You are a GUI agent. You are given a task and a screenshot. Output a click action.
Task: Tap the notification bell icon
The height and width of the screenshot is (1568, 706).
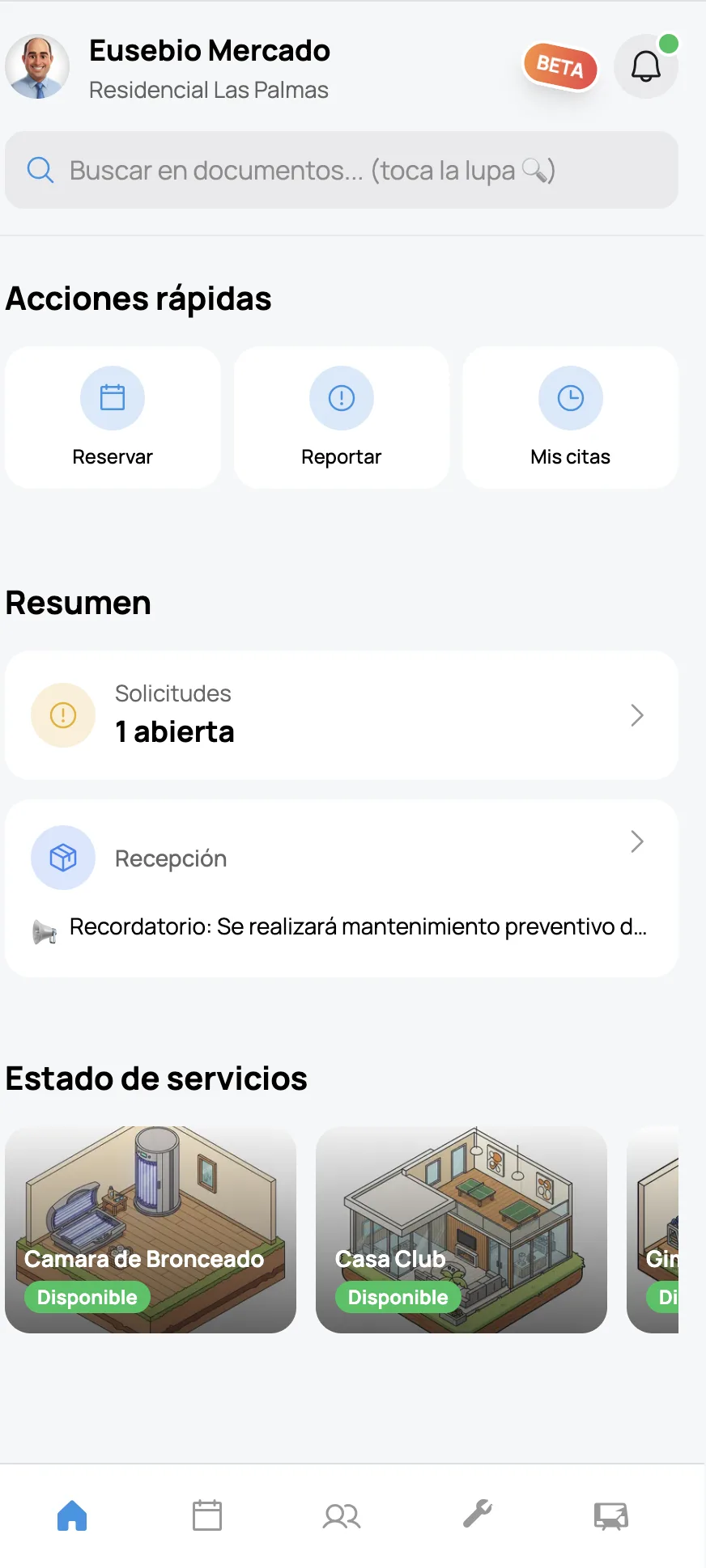(x=645, y=66)
